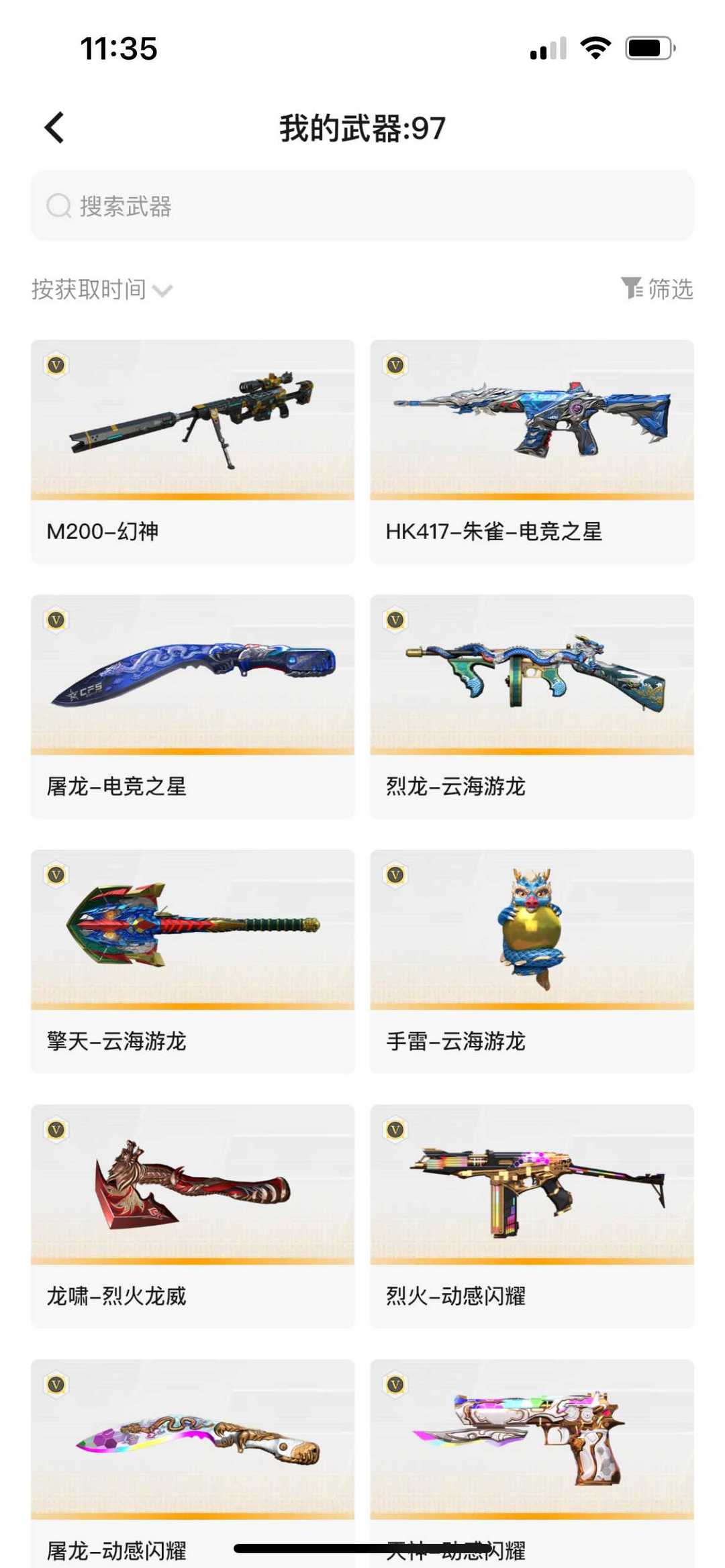Open the 筛选 filter options
The width and height of the screenshot is (725, 1568).
coord(657,289)
